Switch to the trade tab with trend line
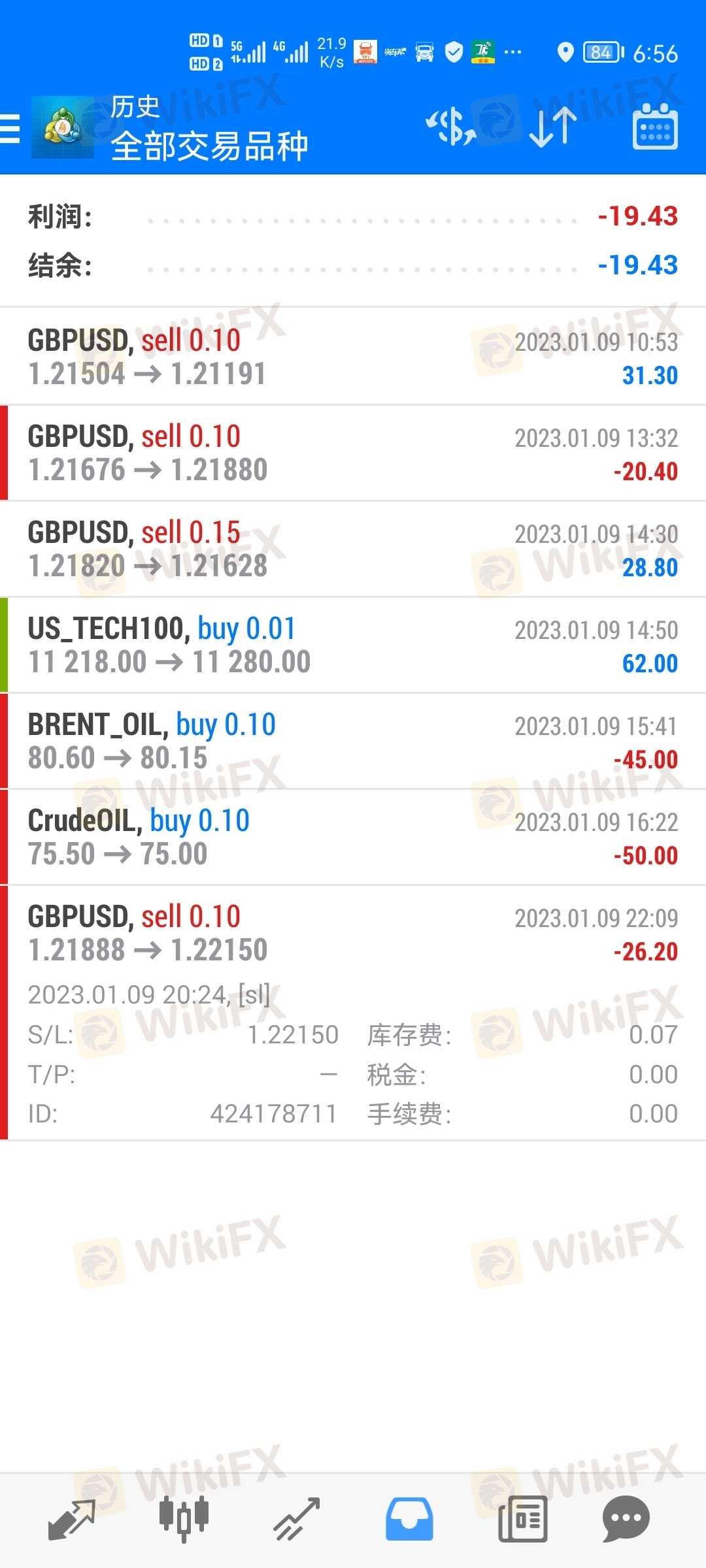 click(x=297, y=1519)
